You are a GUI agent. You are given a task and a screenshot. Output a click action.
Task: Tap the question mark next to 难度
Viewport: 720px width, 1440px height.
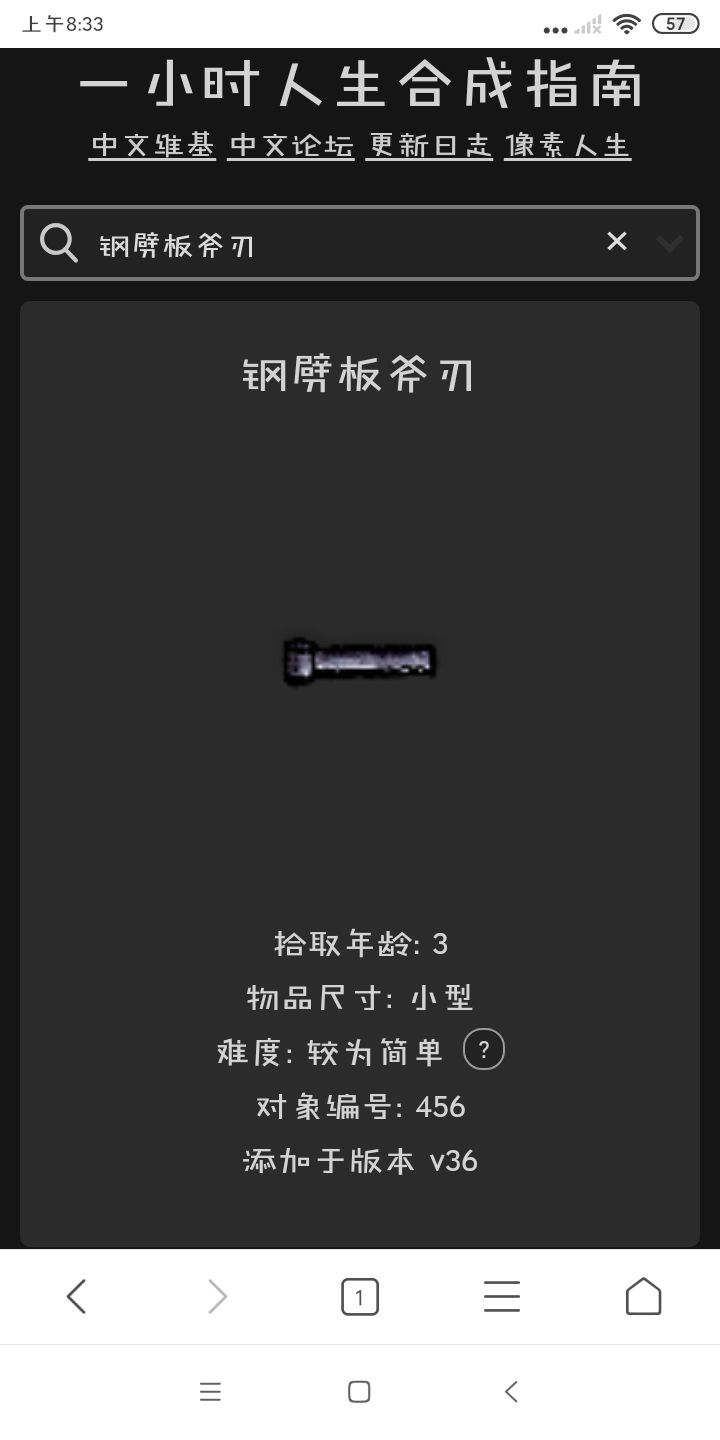(x=483, y=1049)
